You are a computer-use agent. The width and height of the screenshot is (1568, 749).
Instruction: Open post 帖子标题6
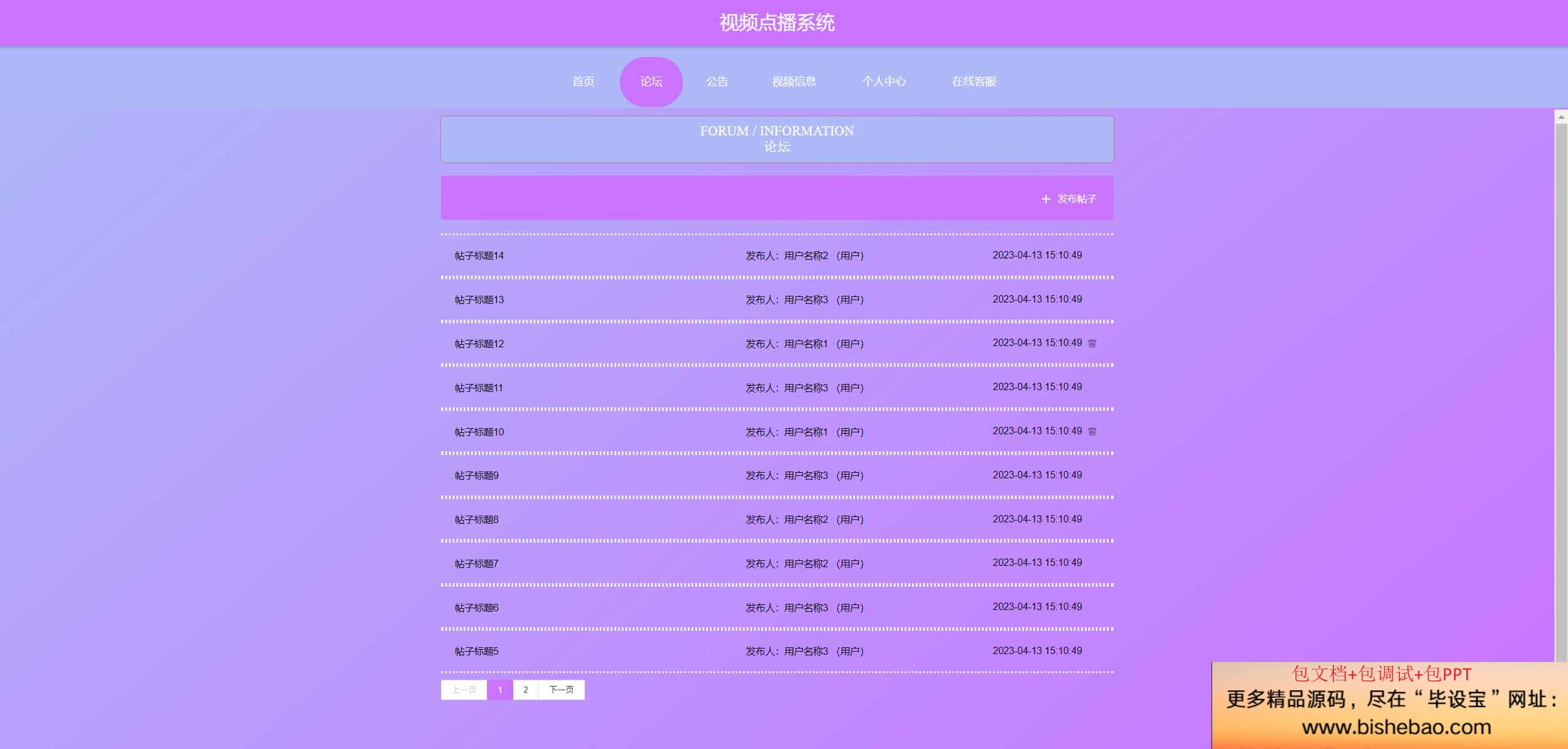tap(477, 608)
